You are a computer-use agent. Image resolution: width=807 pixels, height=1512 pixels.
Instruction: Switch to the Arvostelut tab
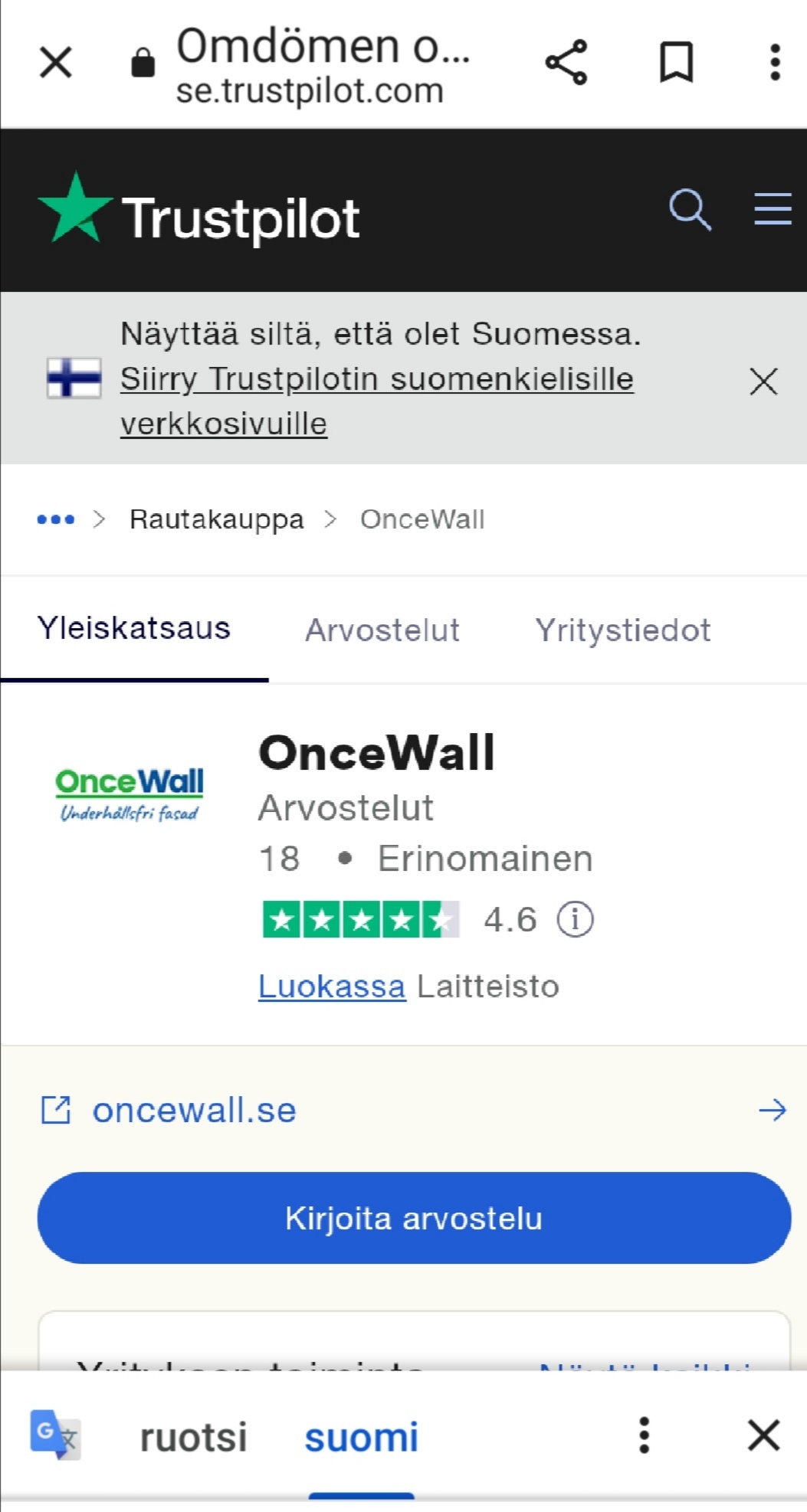click(x=382, y=630)
